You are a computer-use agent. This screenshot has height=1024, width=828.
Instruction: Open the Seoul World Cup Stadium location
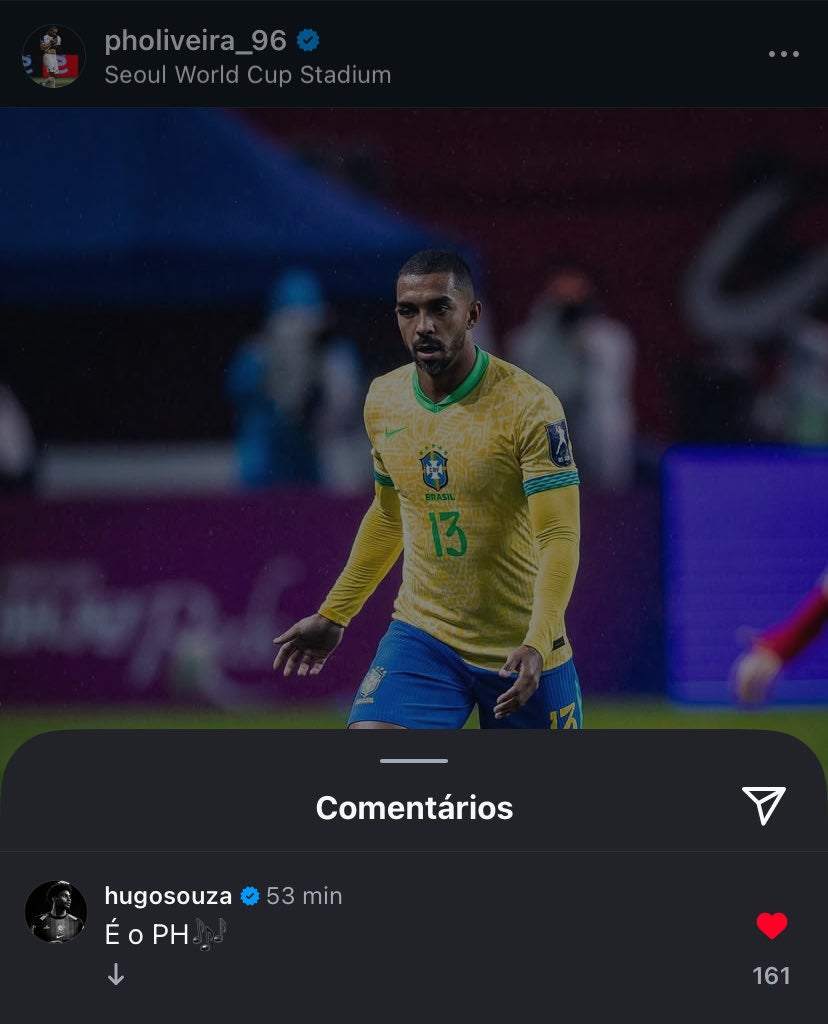pyautogui.click(x=247, y=75)
